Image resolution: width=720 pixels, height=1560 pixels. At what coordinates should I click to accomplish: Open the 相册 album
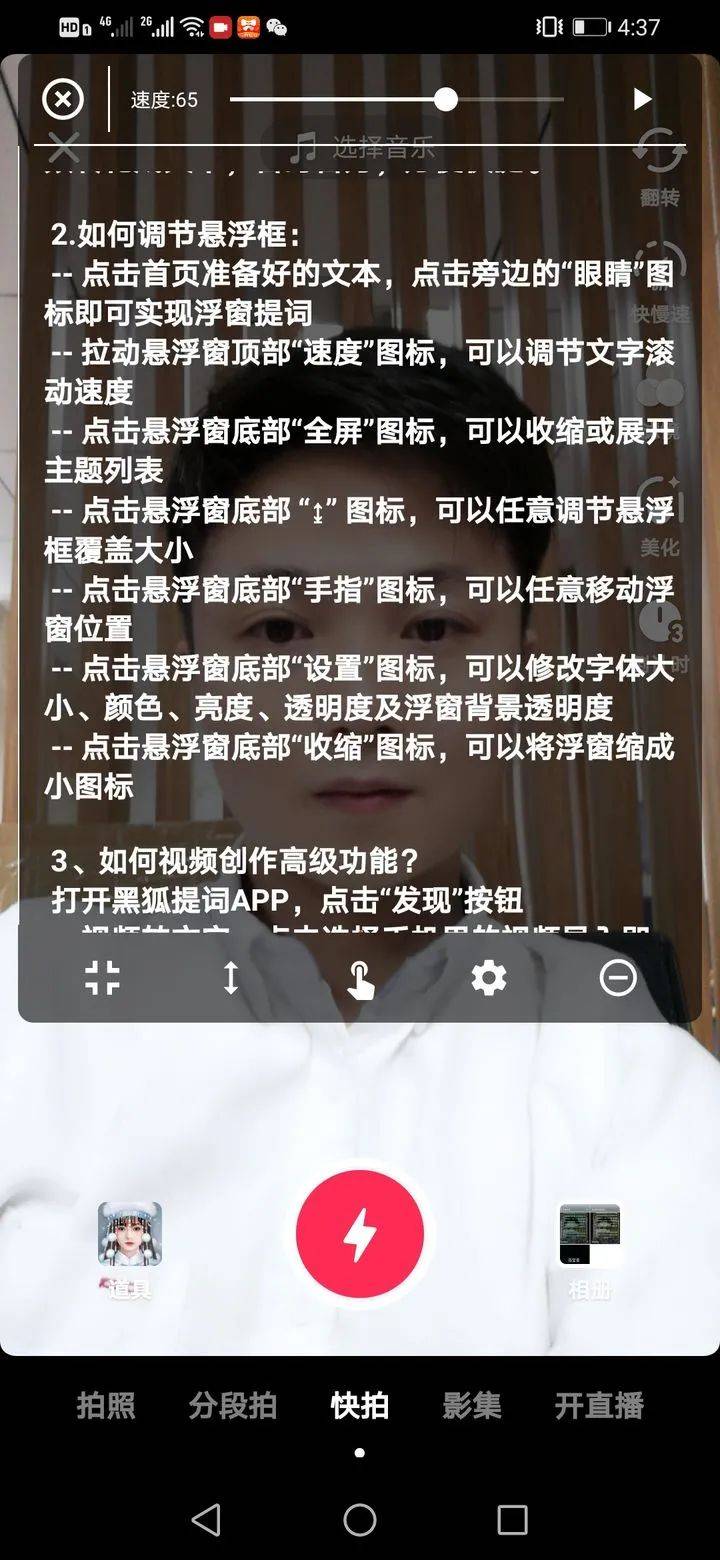click(590, 1250)
